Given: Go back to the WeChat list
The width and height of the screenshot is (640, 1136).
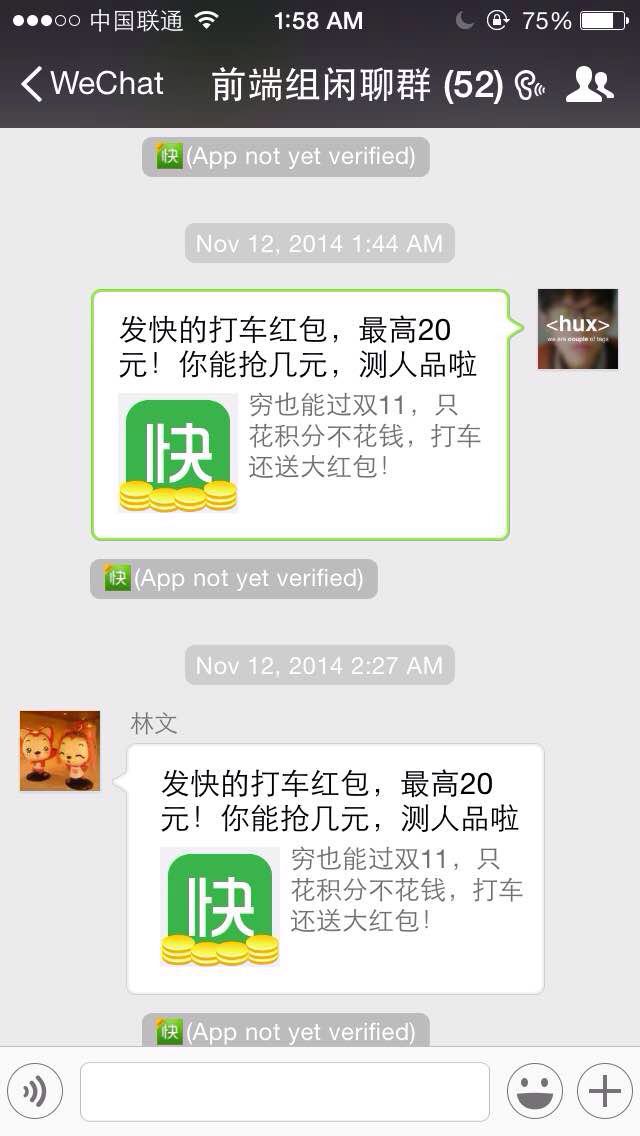Looking at the screenshot, I should coord(92,84).
